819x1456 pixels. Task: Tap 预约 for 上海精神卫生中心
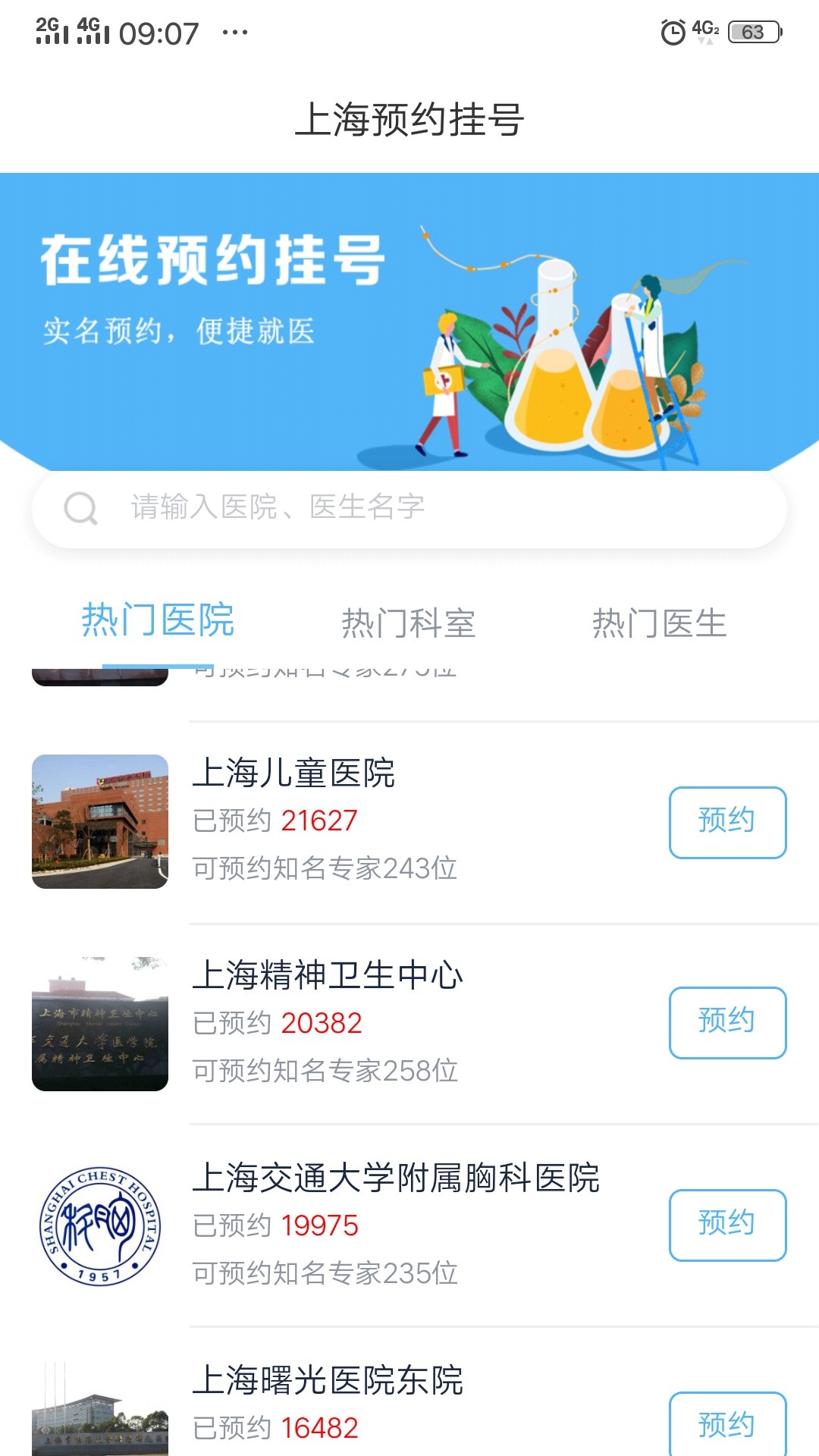(726, 1022)
